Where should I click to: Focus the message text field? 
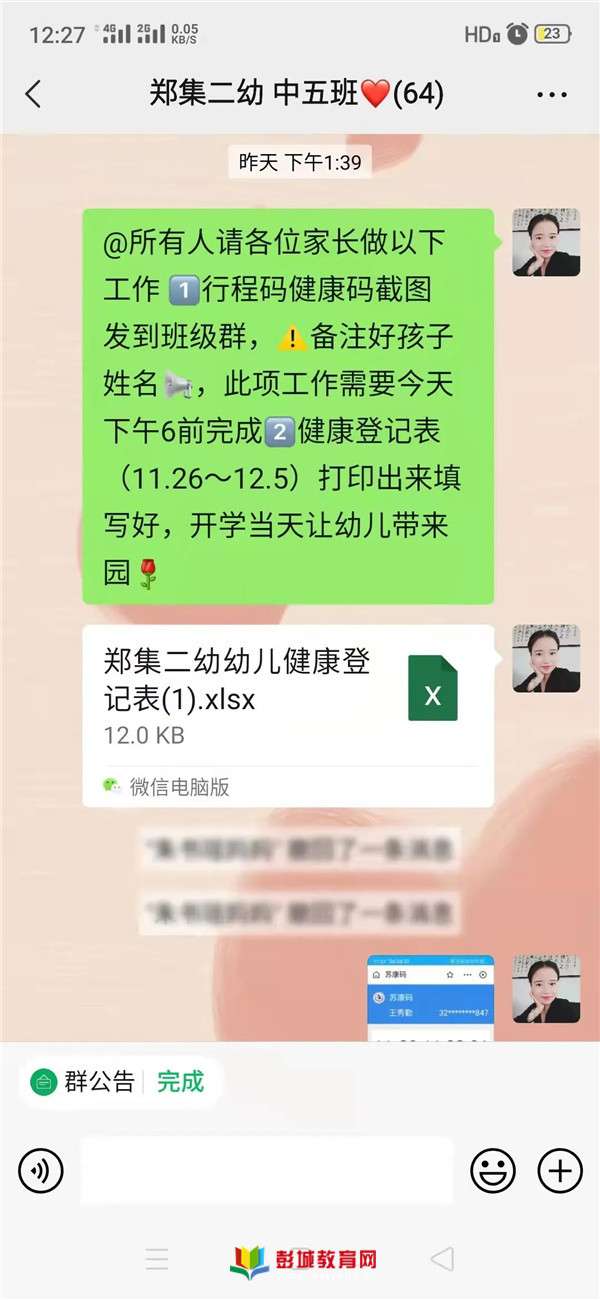pos(266,1170)
